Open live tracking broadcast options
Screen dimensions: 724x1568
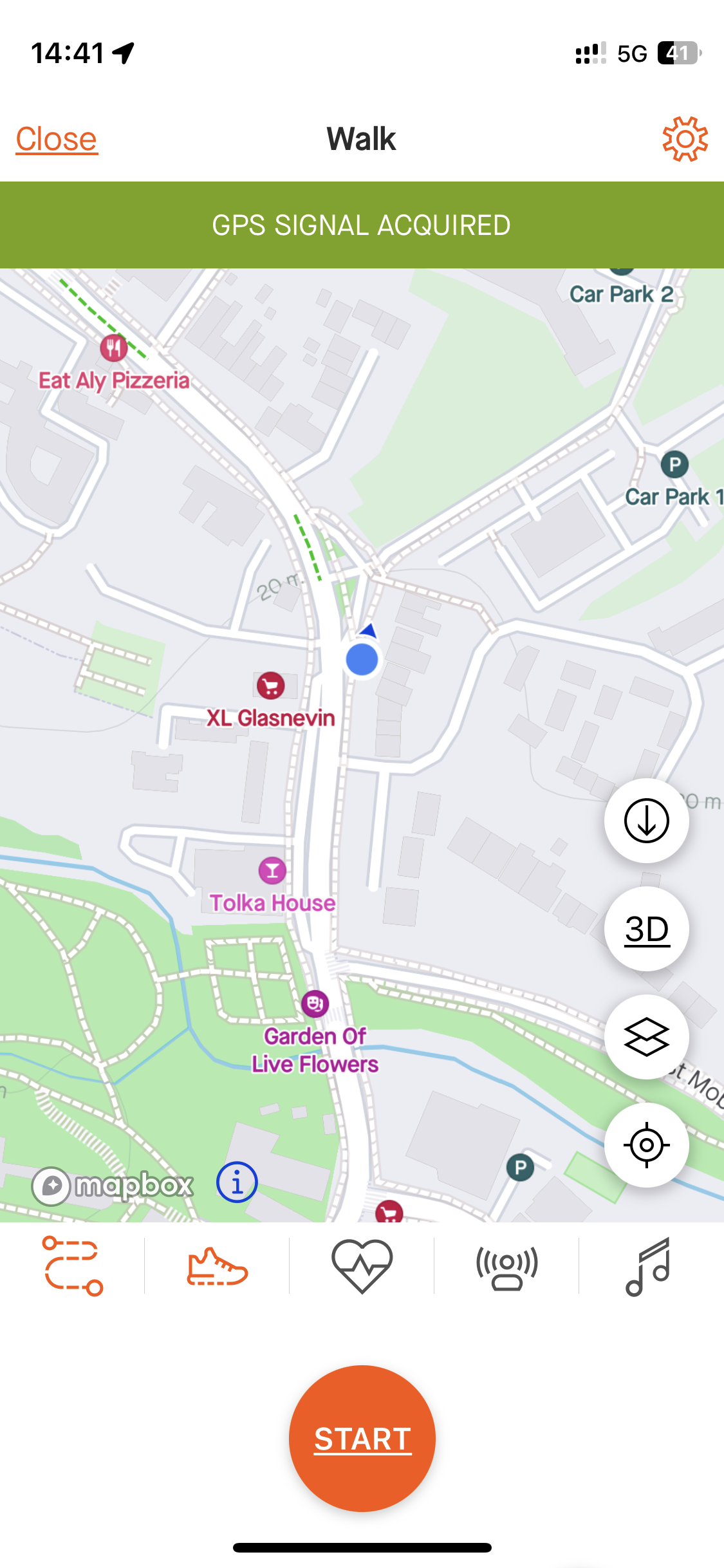pos(506,1265)
